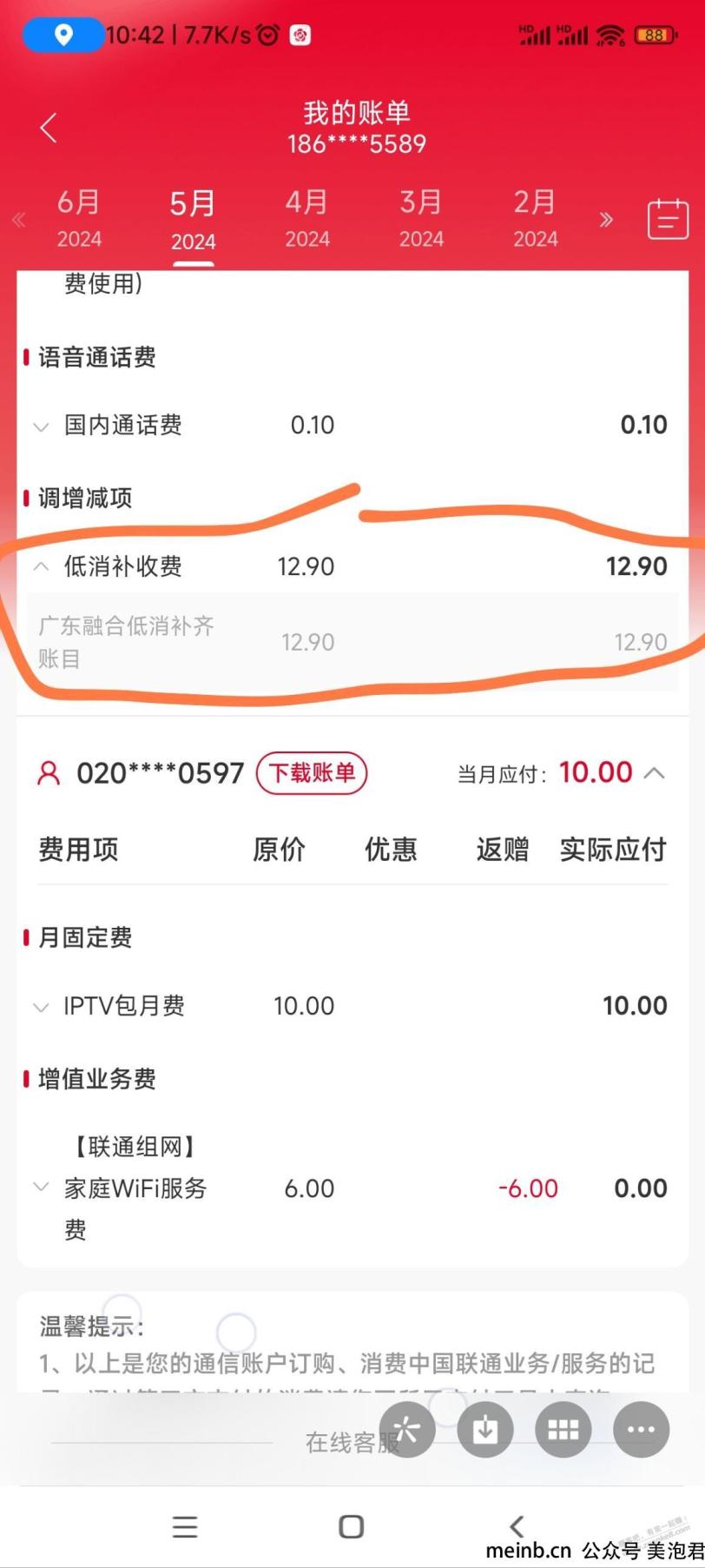Open 在线客服 chat
This screenshot has height=1568, width=705.
(x=352, y=1442)
